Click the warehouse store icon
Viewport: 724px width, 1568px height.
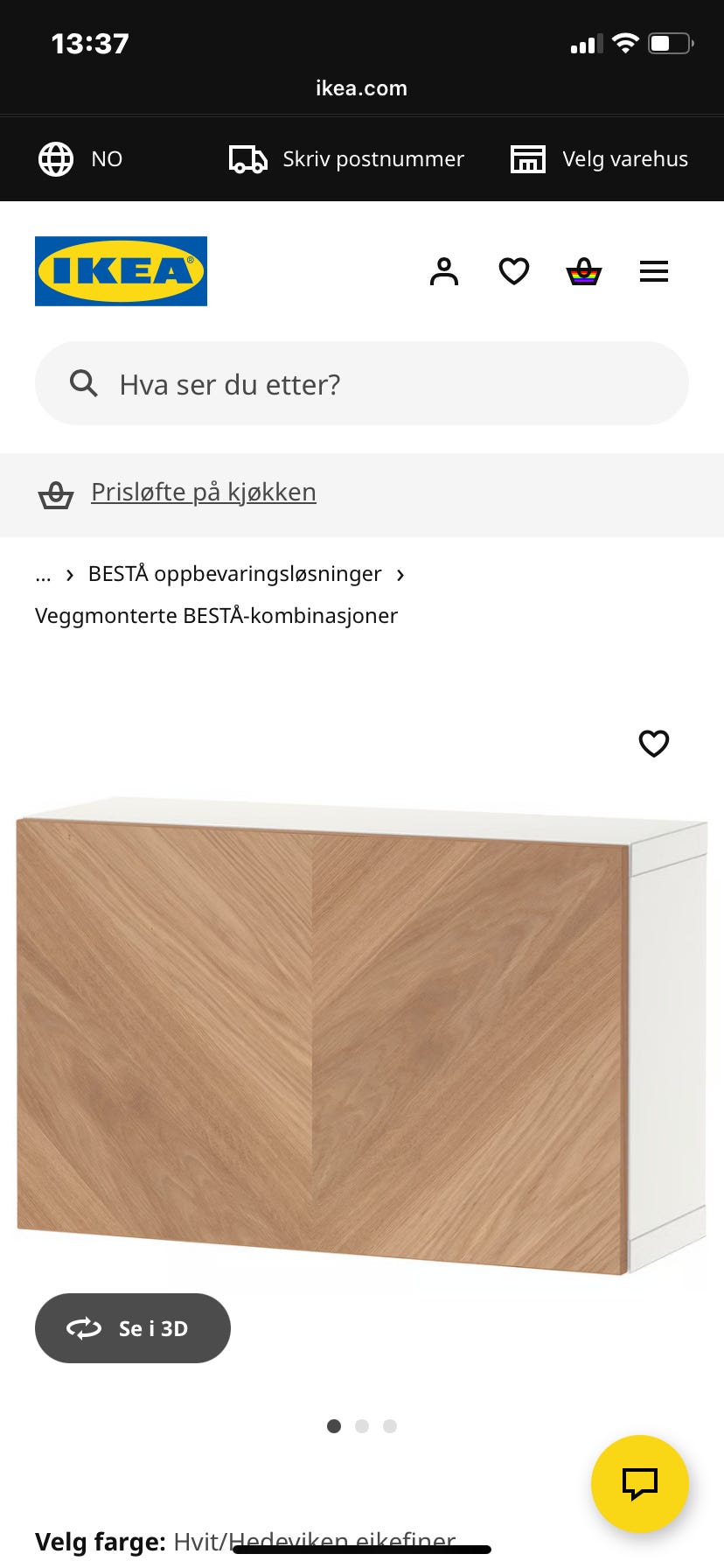pos(528,158)
